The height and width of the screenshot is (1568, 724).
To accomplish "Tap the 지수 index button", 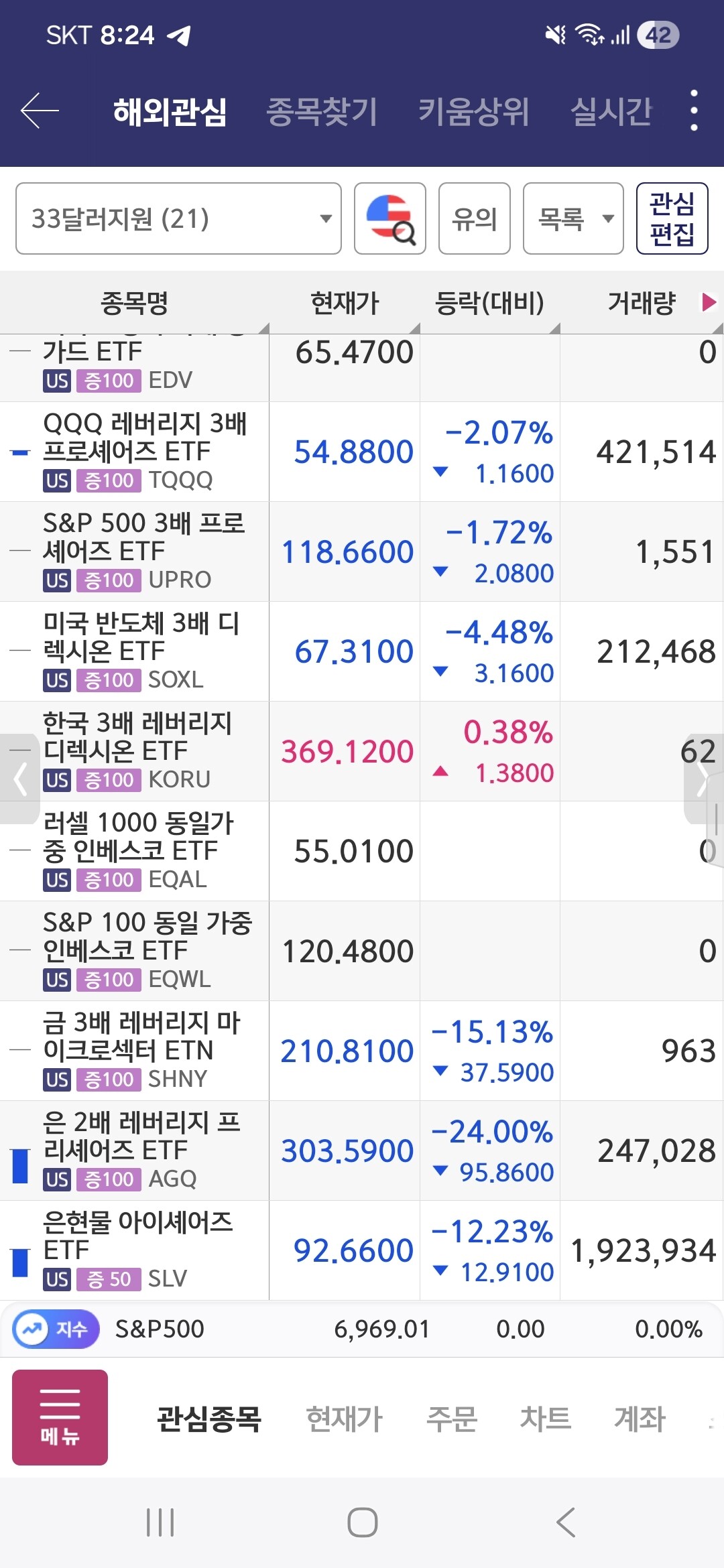I will click(56, 1329).
